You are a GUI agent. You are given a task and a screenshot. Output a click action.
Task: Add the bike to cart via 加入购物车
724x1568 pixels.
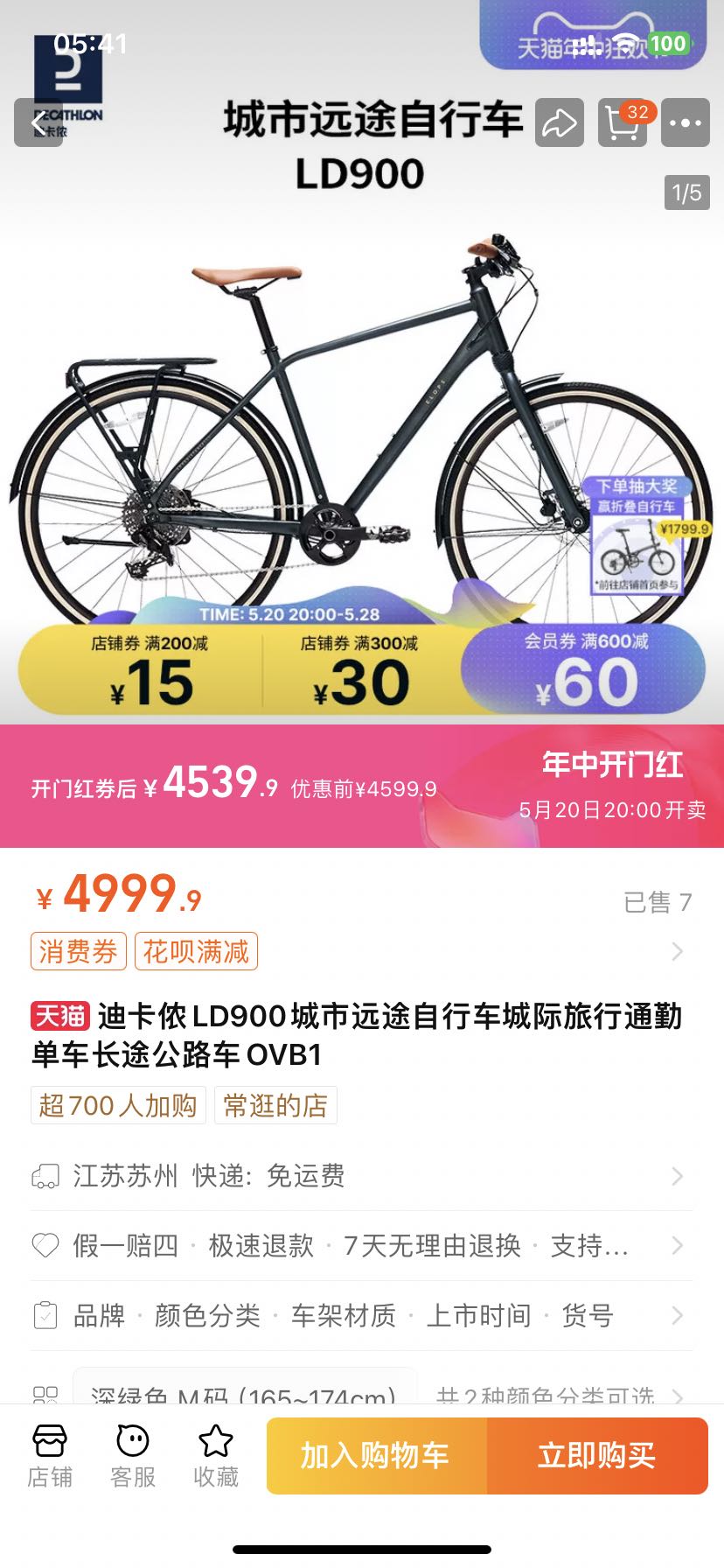tap(376, 1454)
